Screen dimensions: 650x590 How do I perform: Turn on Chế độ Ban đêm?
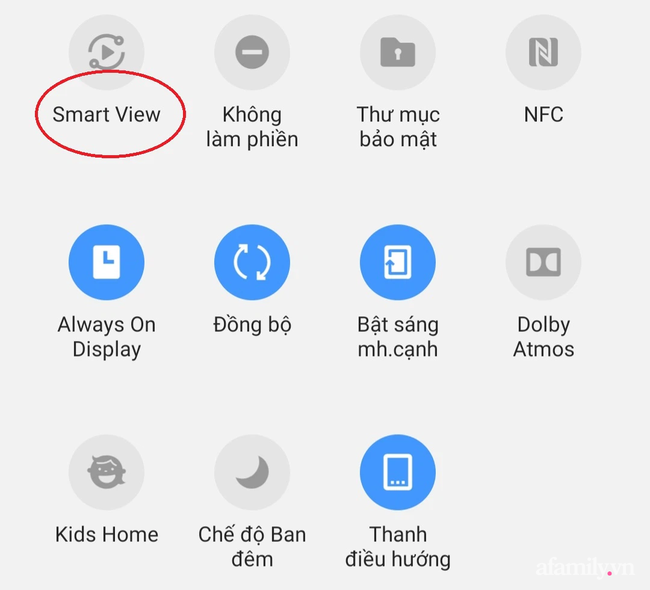pyautogui.click(x=252, y=473)
